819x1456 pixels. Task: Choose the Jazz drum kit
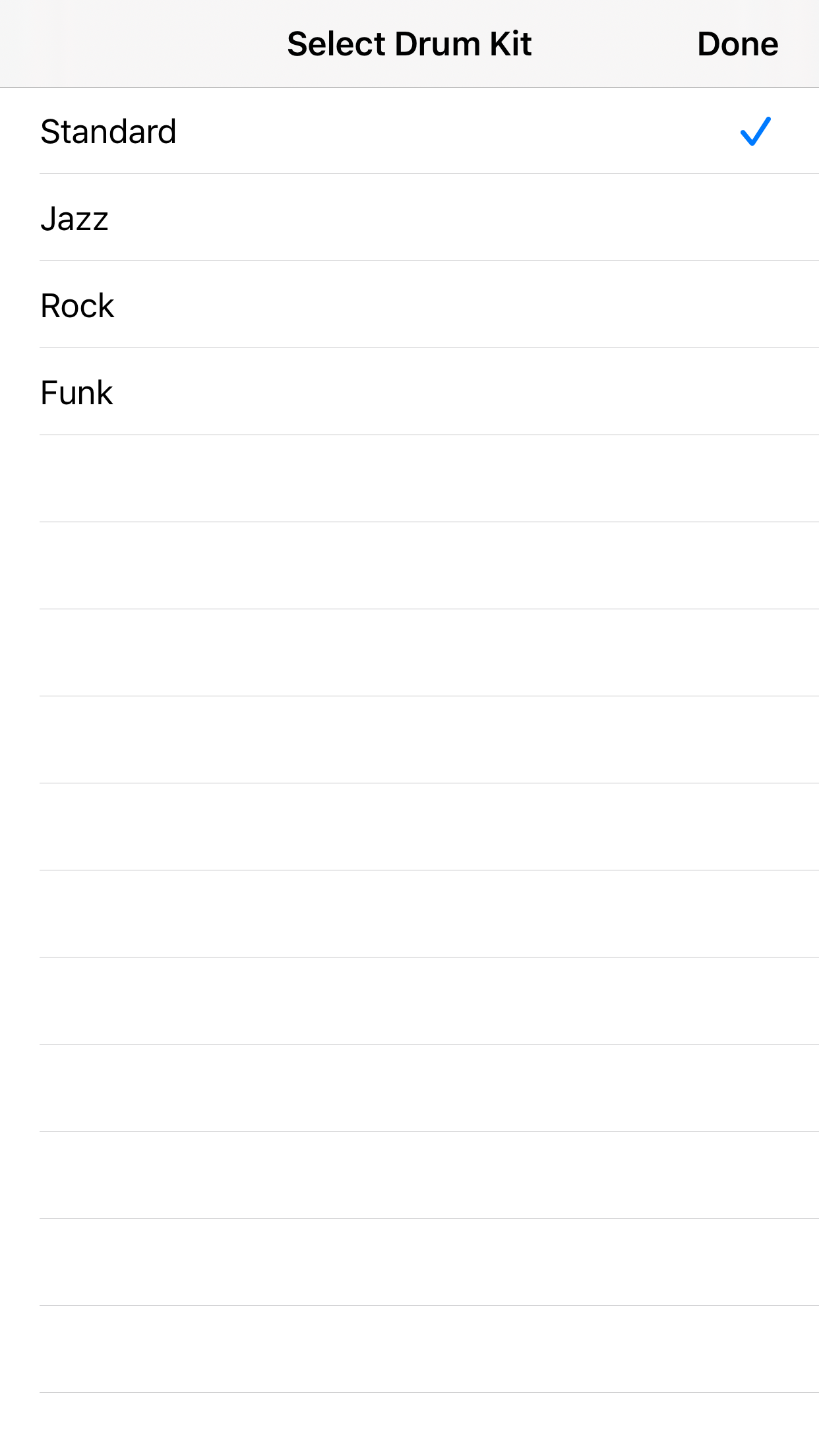(x=409, y=218)
